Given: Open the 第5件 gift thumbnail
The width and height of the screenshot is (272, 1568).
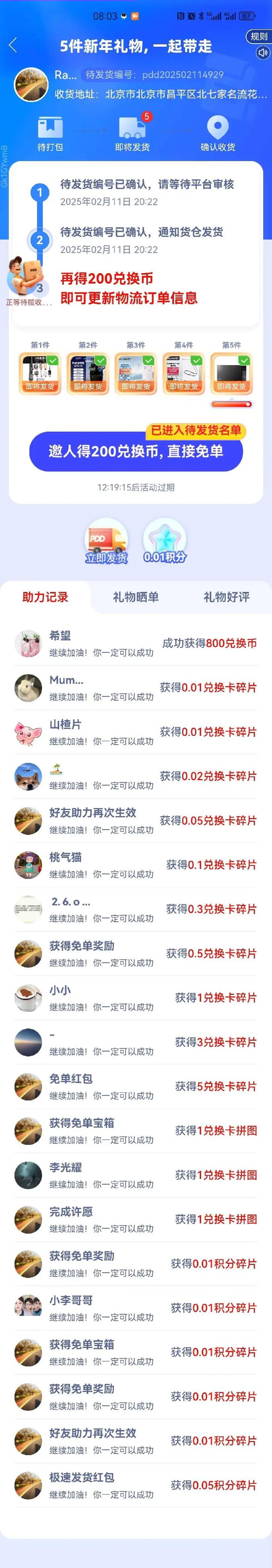Looking at the screenshot, I should [x=231, y=372].
